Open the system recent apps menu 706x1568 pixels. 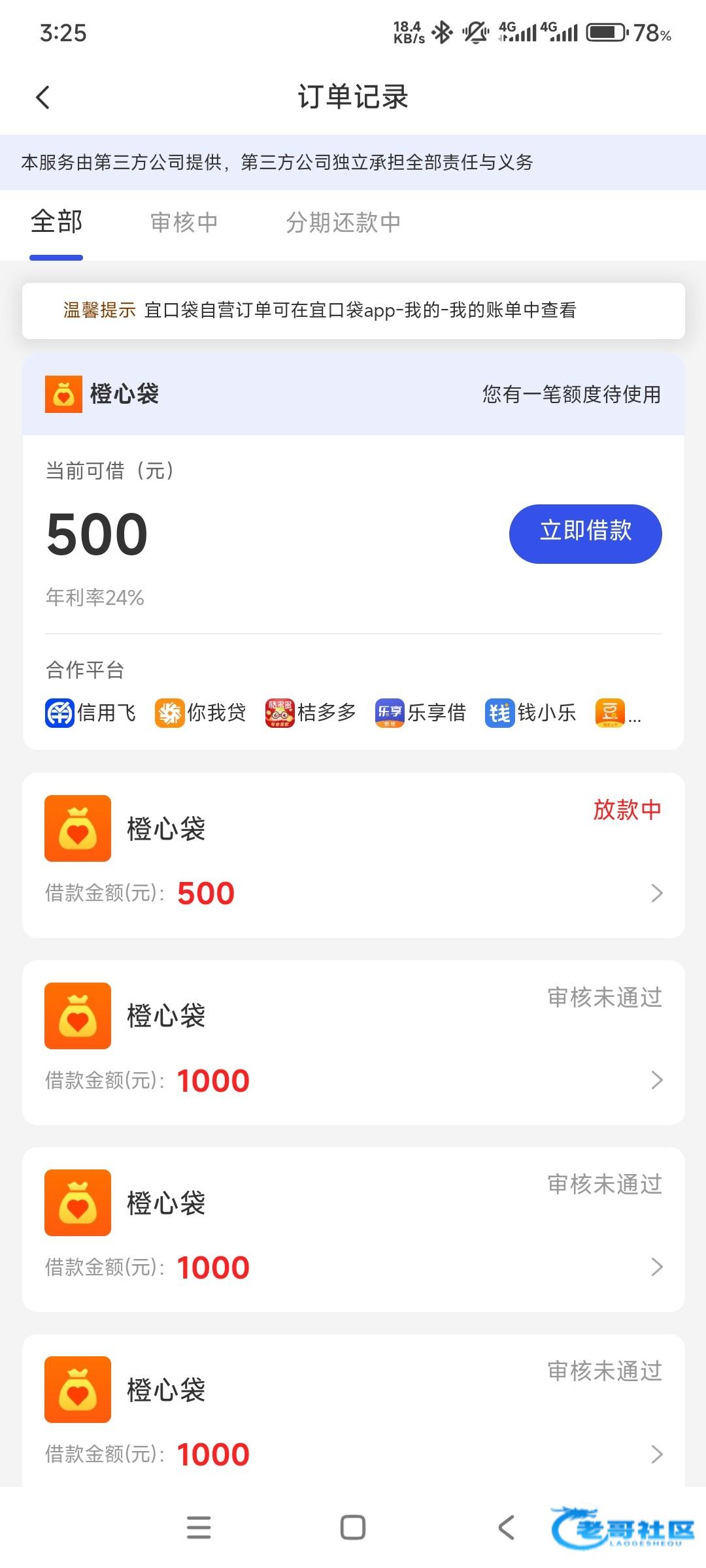tap(199, 1527)
